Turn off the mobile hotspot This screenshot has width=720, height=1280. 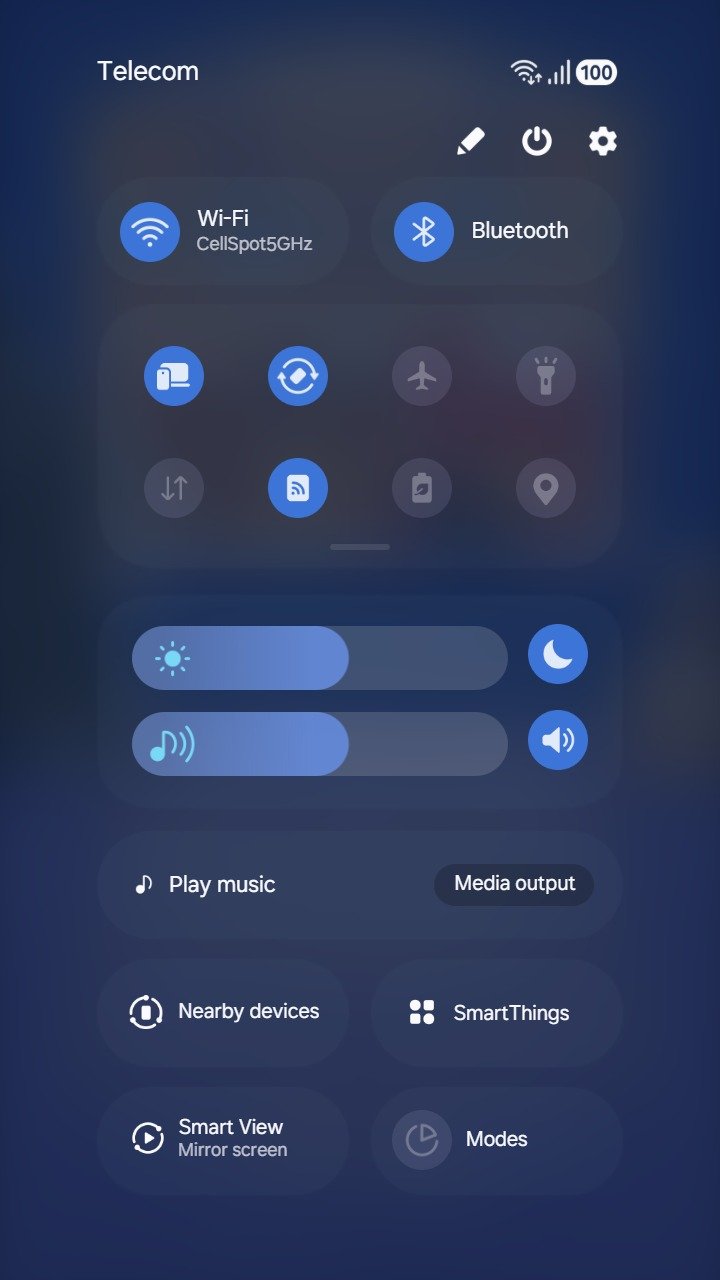[x=298, y=488]
